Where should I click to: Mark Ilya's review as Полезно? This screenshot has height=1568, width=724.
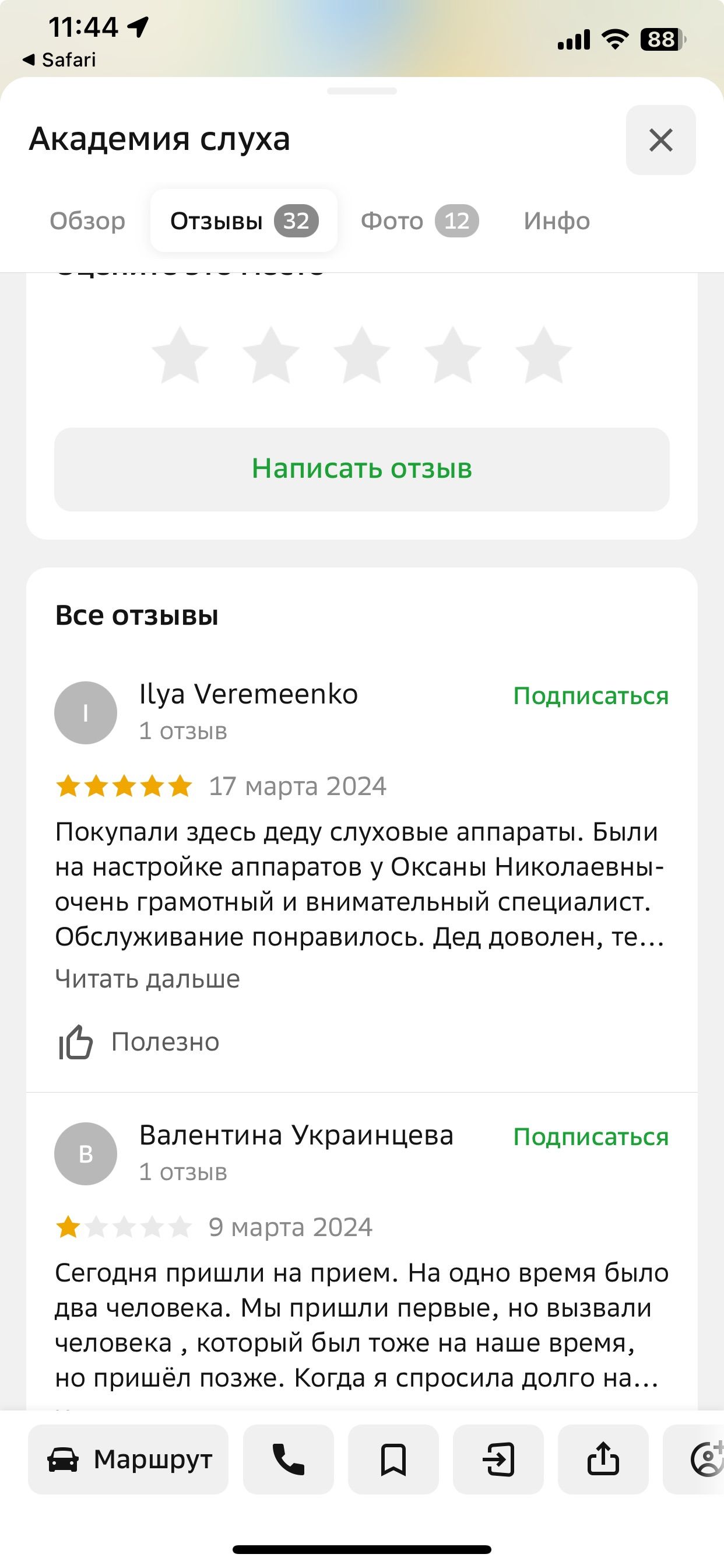pyautogui.click(x=140, y=1042)
